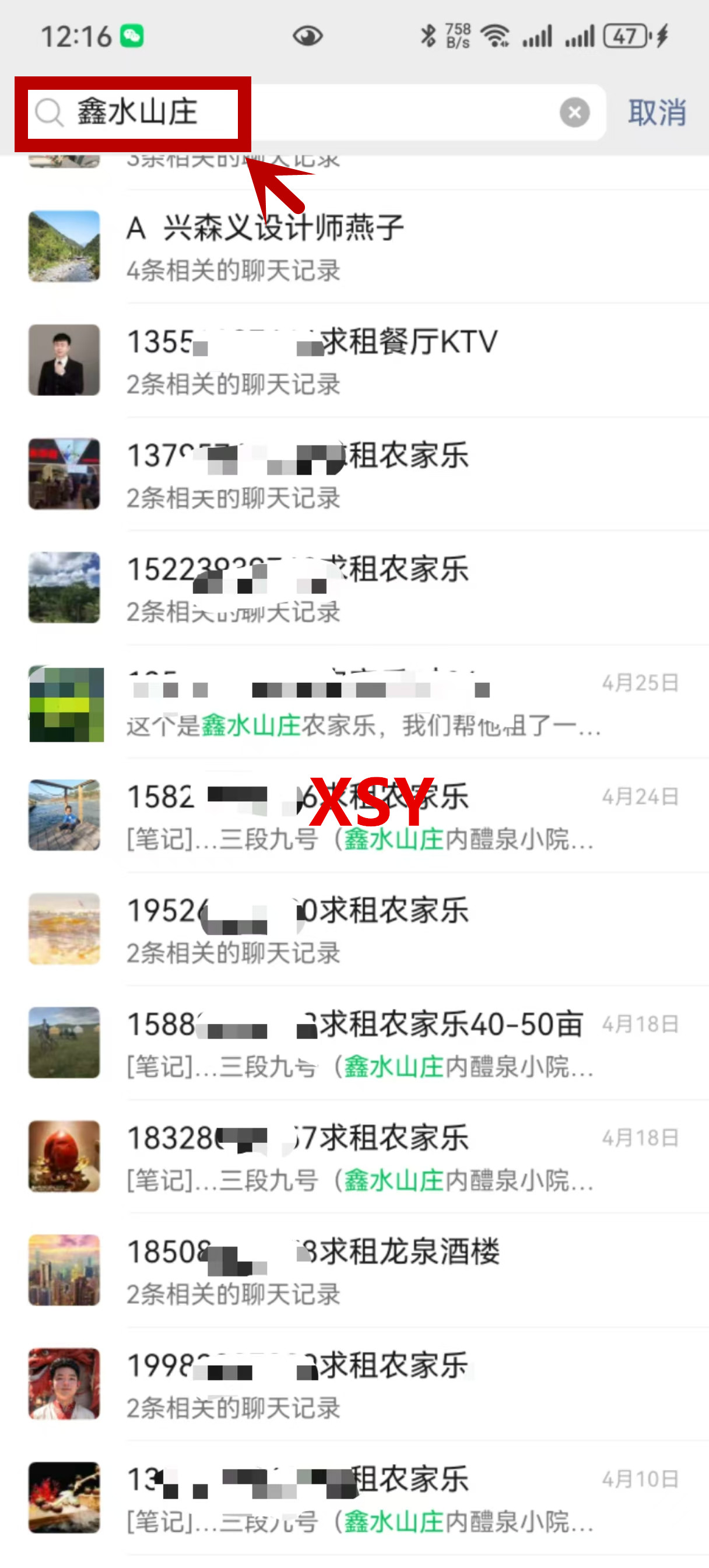Open the 1952 求租农家乐 result

coord(365,929)
